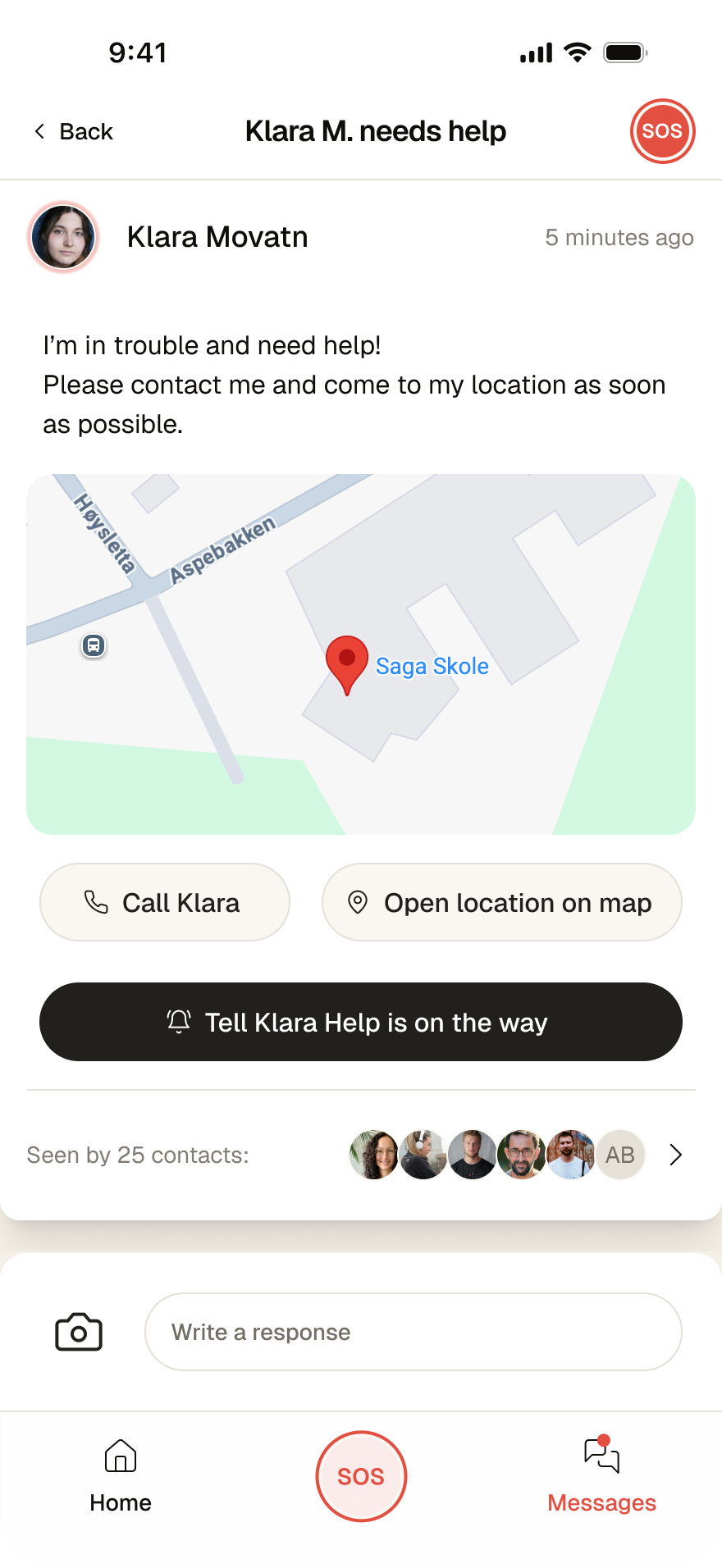
Task: Open the Saga Skole map preview
Action: click(361, 654)
